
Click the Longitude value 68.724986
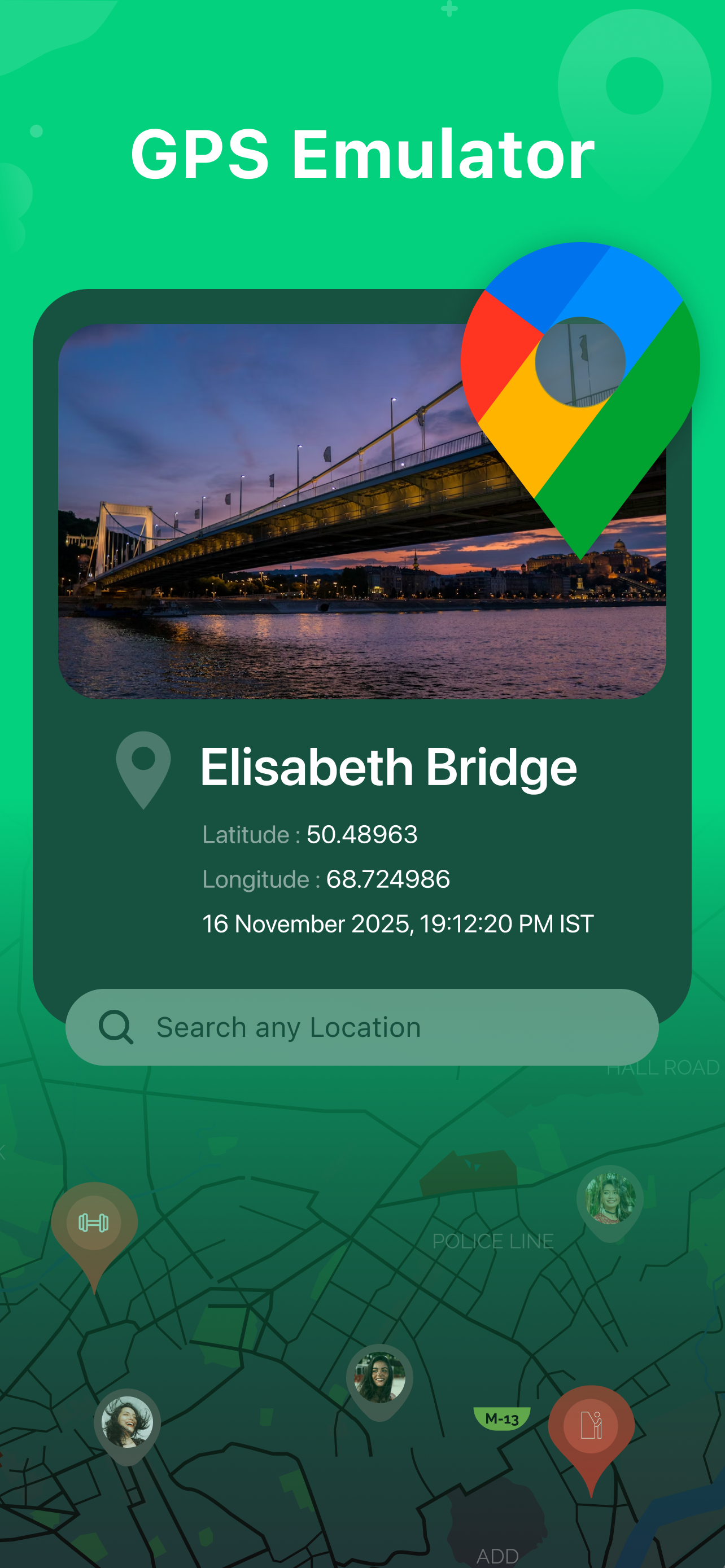coord(388,879)
